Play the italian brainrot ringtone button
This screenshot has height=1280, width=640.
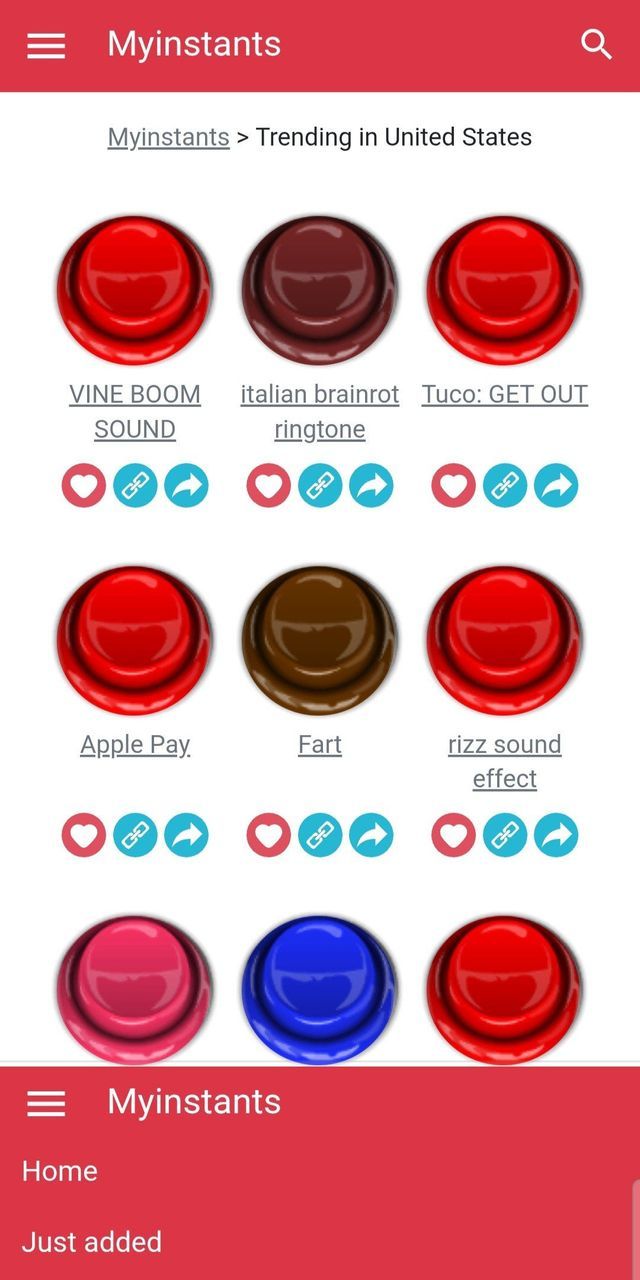319,289
